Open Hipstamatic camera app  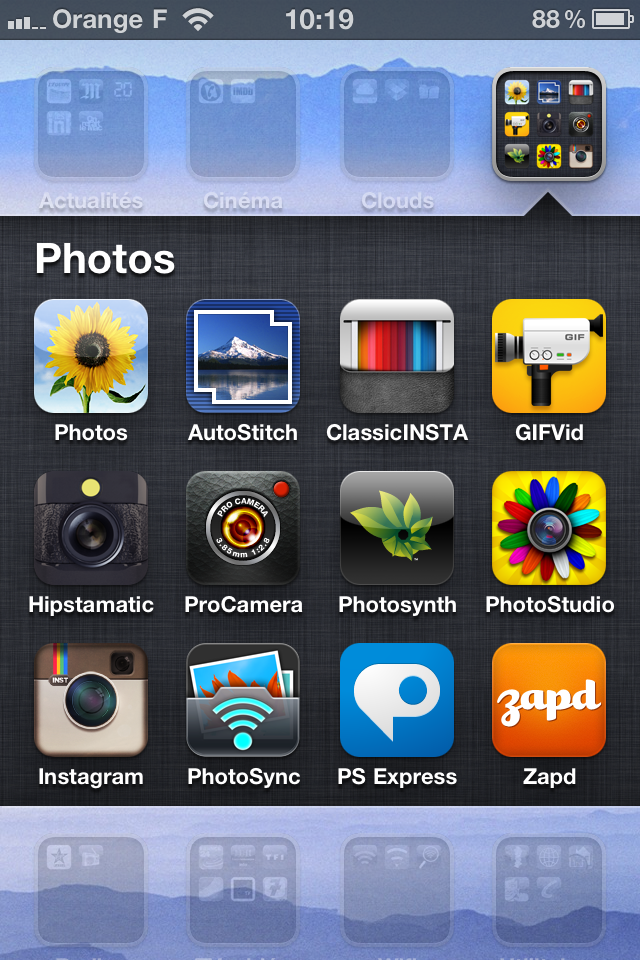(x=91, y=529)
